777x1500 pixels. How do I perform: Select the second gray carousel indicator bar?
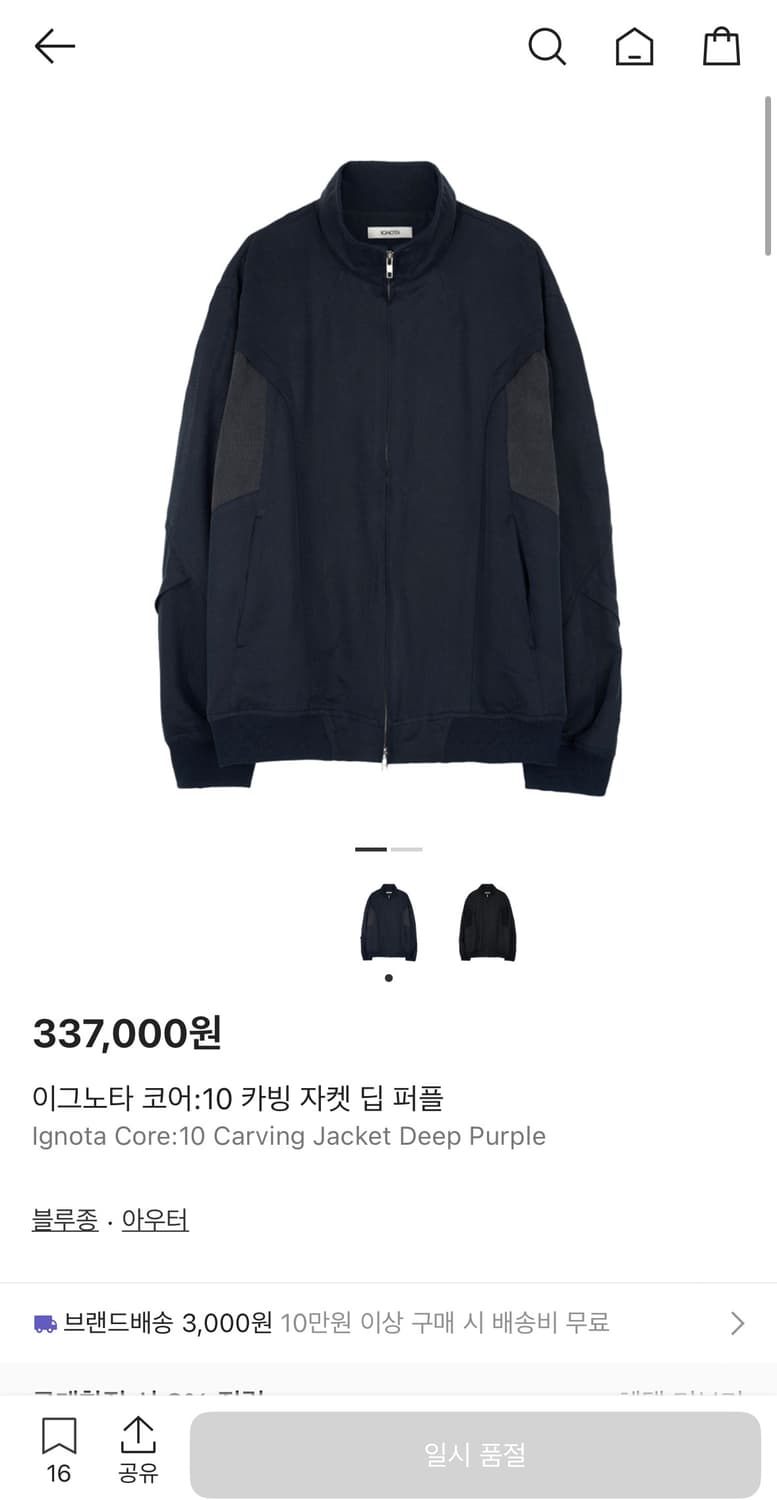tap(406, 848)
